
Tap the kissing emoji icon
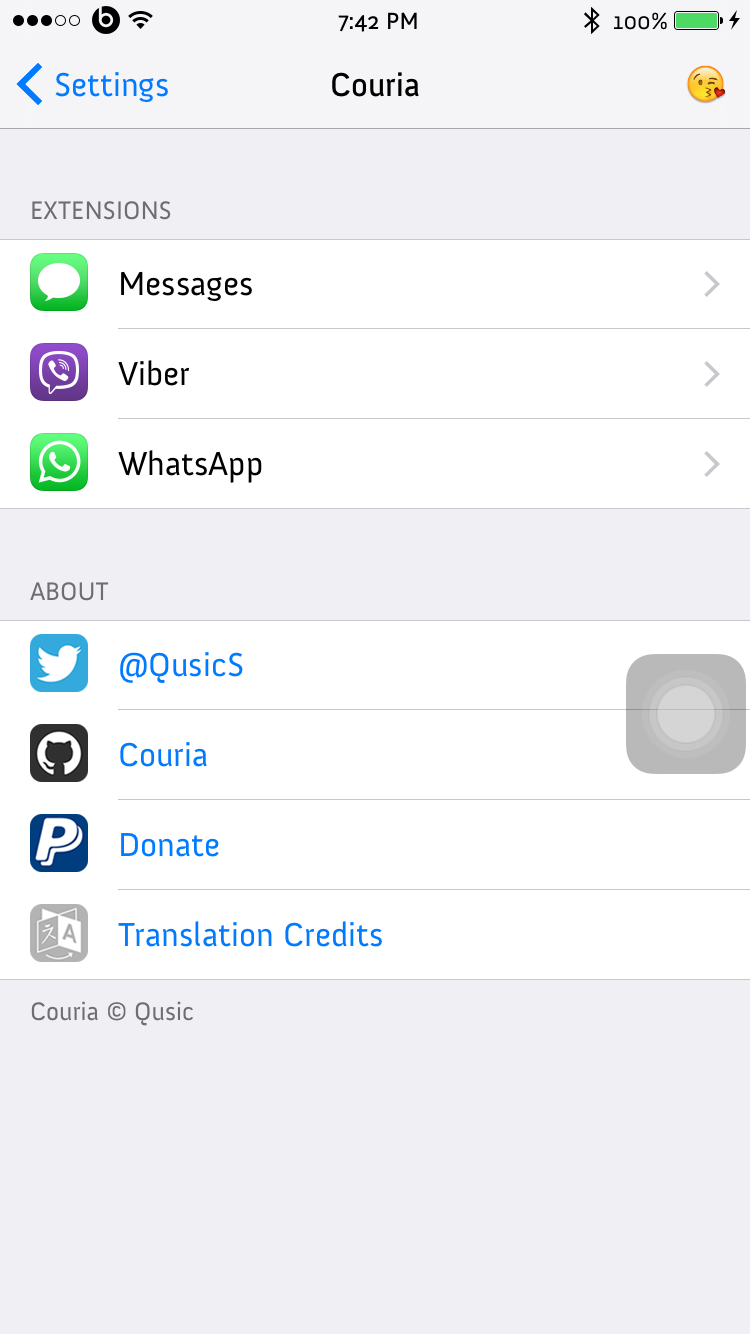coord(705,85)
